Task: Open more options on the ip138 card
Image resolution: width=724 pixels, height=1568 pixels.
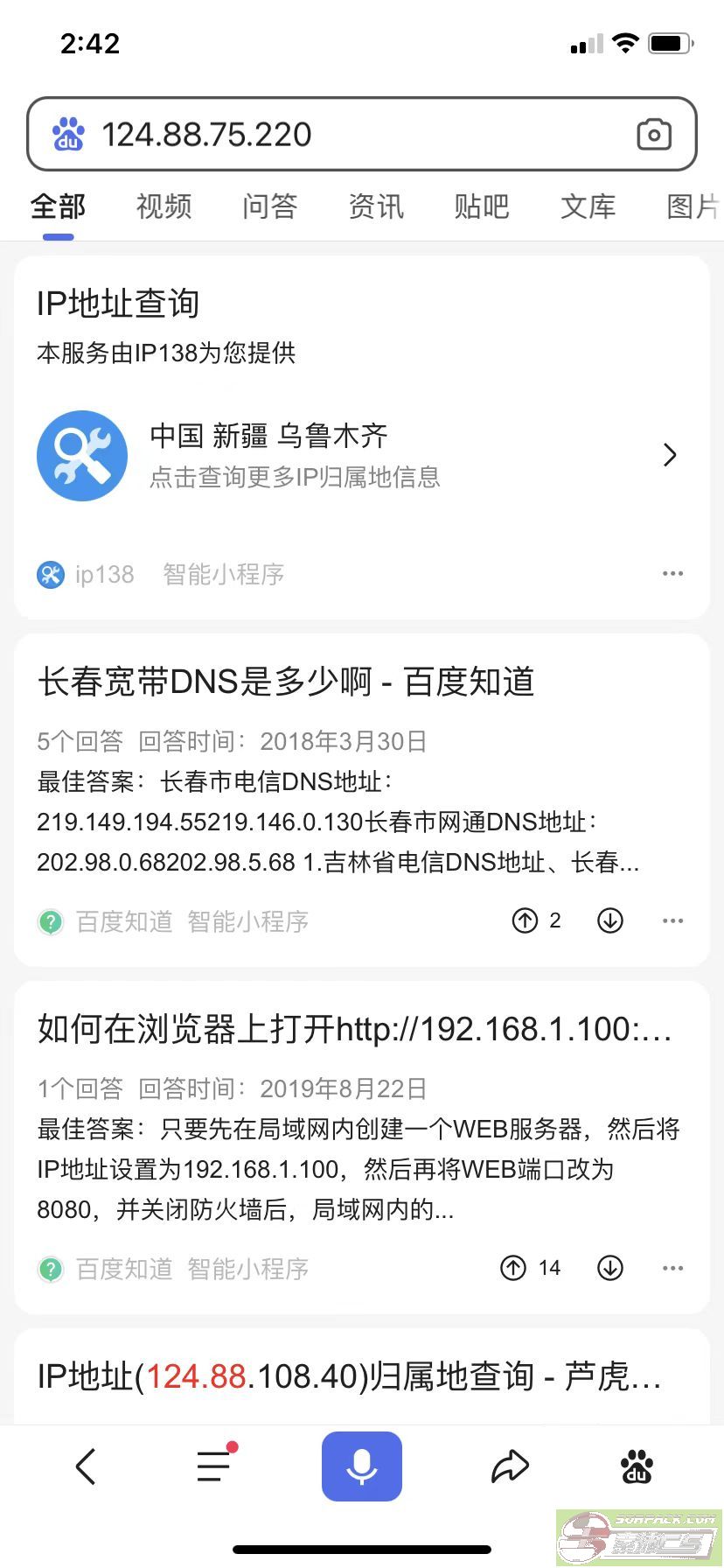Action: (x=672, y=574)
